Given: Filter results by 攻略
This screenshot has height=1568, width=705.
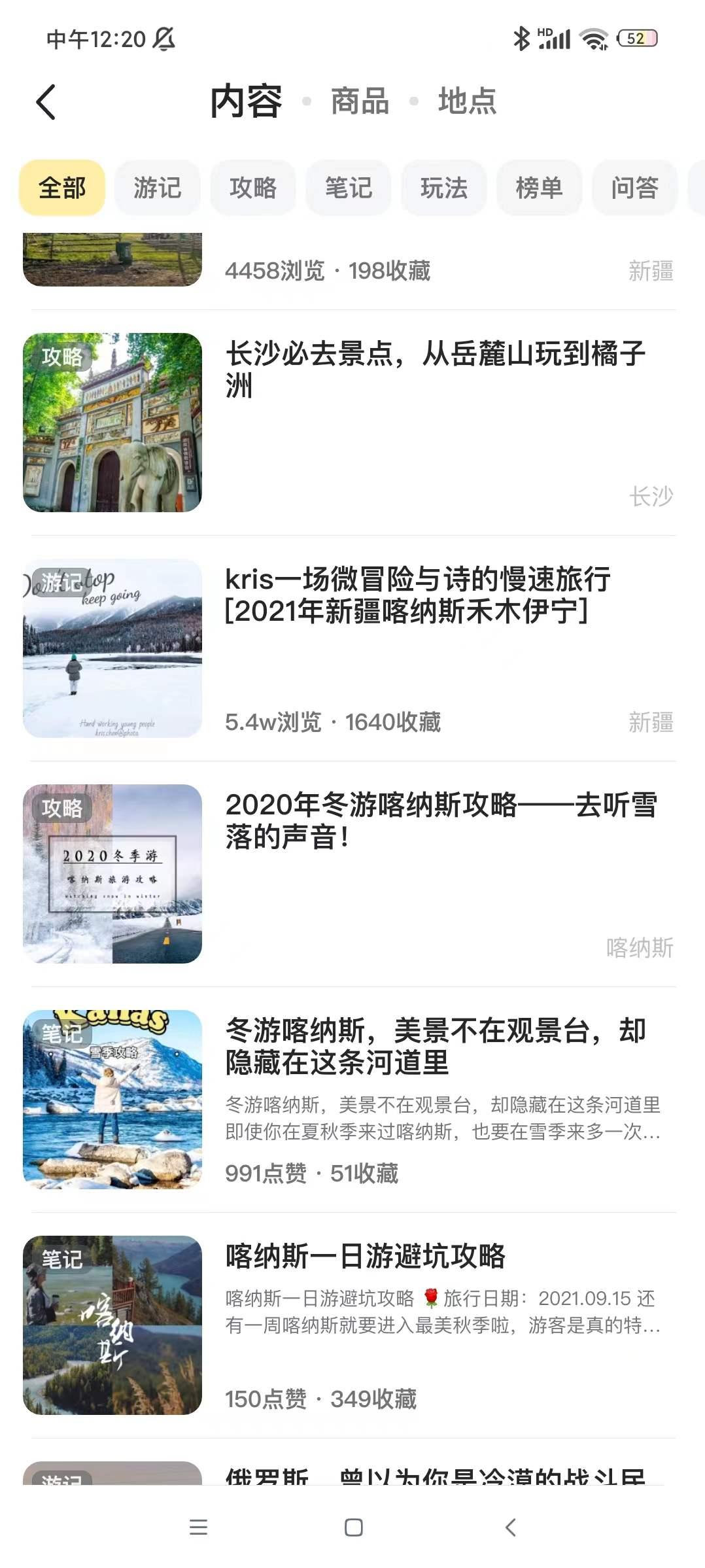Looking at the screenshot, I should tap(253, 188).
